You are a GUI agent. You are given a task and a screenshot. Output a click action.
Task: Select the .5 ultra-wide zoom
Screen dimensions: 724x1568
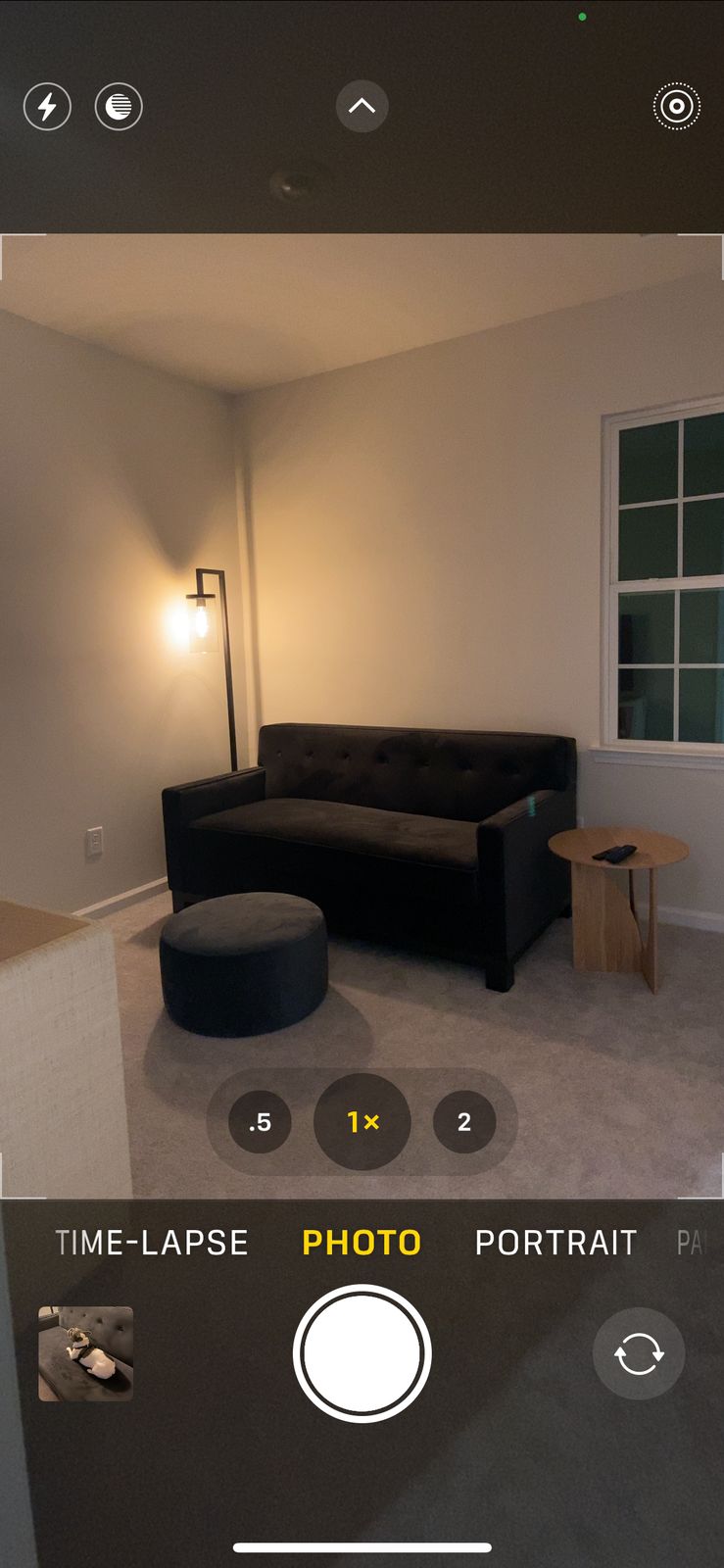point(260,1122)
